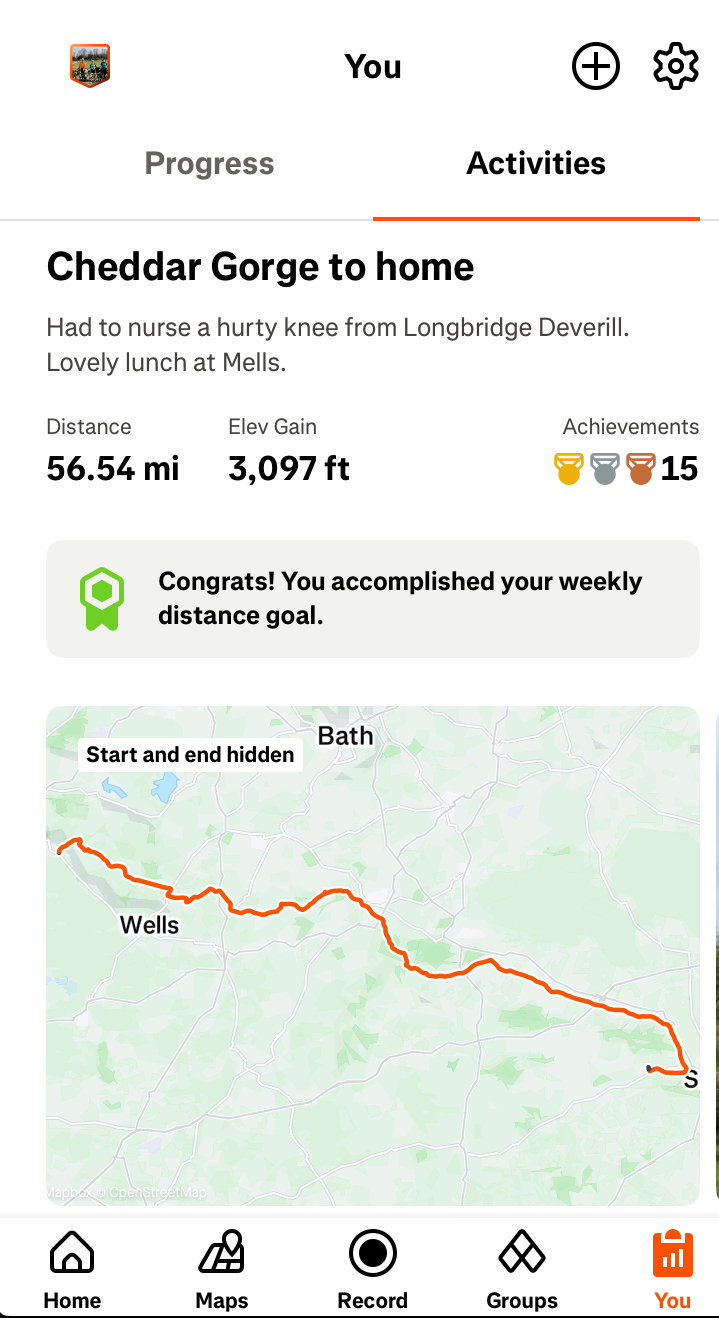The height and width of the screenshot is (1318, 719).
Task: Open the route map thumbnail
Action: (x=372, y=955)
